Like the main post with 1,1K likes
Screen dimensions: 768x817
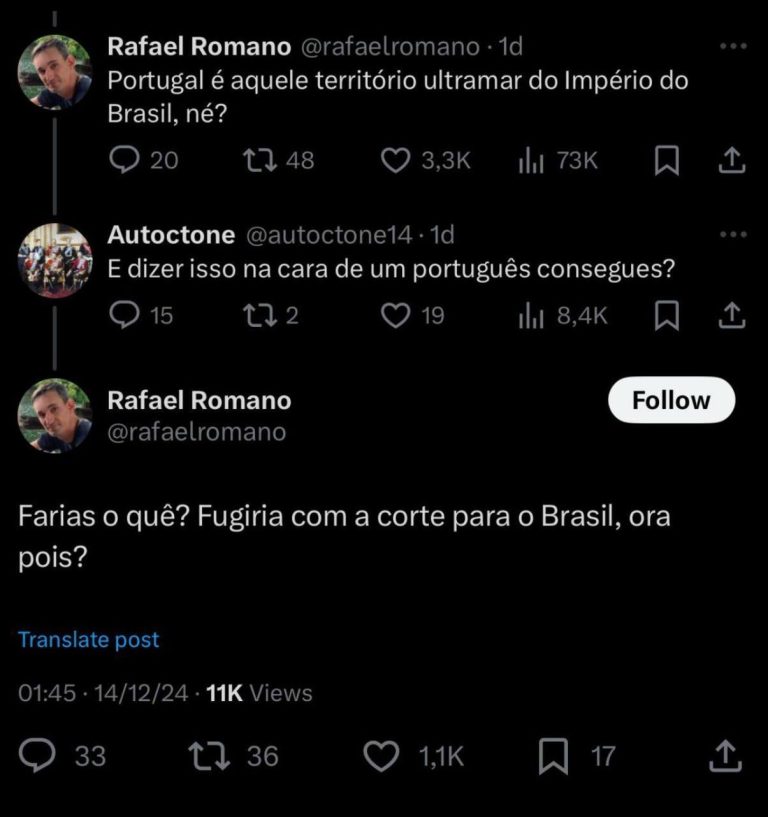[x=380, y=756]
